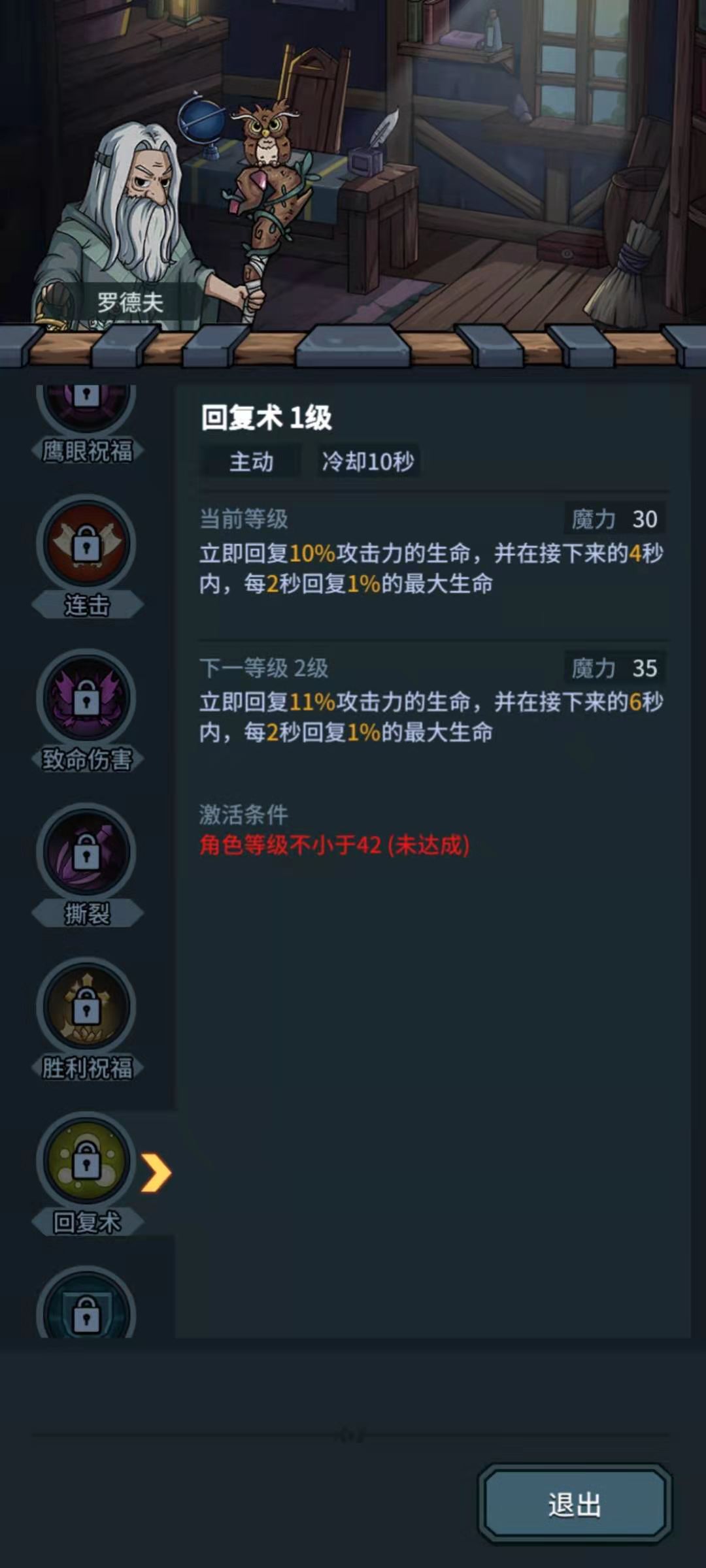This screenshot has width=706, height=1568.
Task: Tap the 退出 button
Action: coord(575,1504)
